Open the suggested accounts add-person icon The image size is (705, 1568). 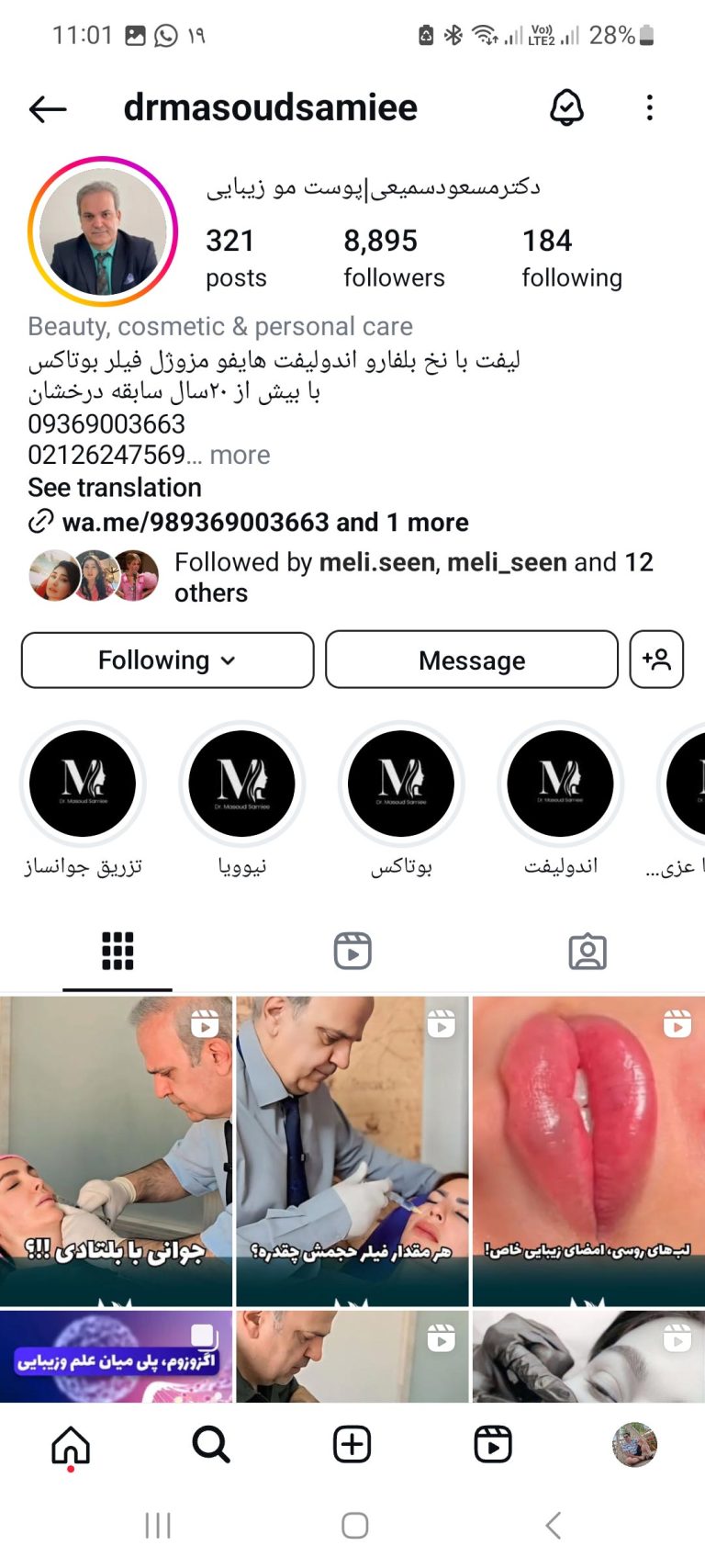point(655,660)
